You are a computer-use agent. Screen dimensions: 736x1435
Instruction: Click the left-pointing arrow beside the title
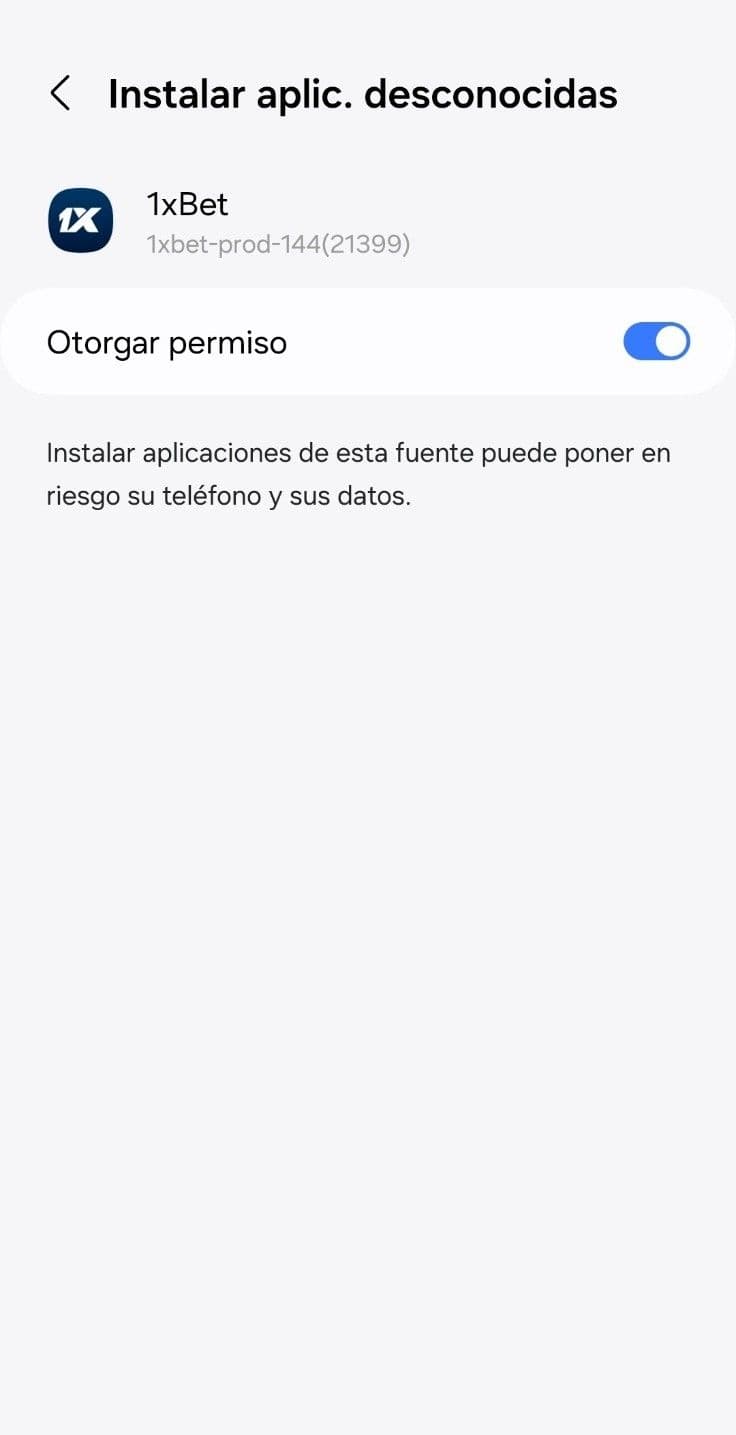click(60, 93)
